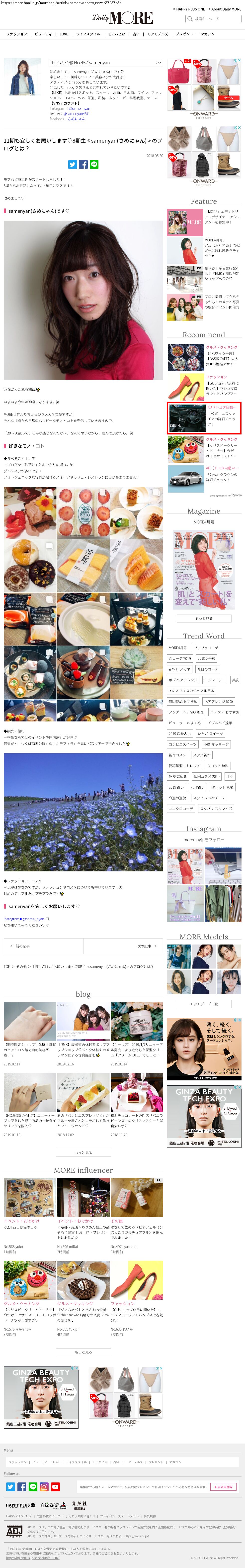Open the 占い section

click(x=136, y=34)
